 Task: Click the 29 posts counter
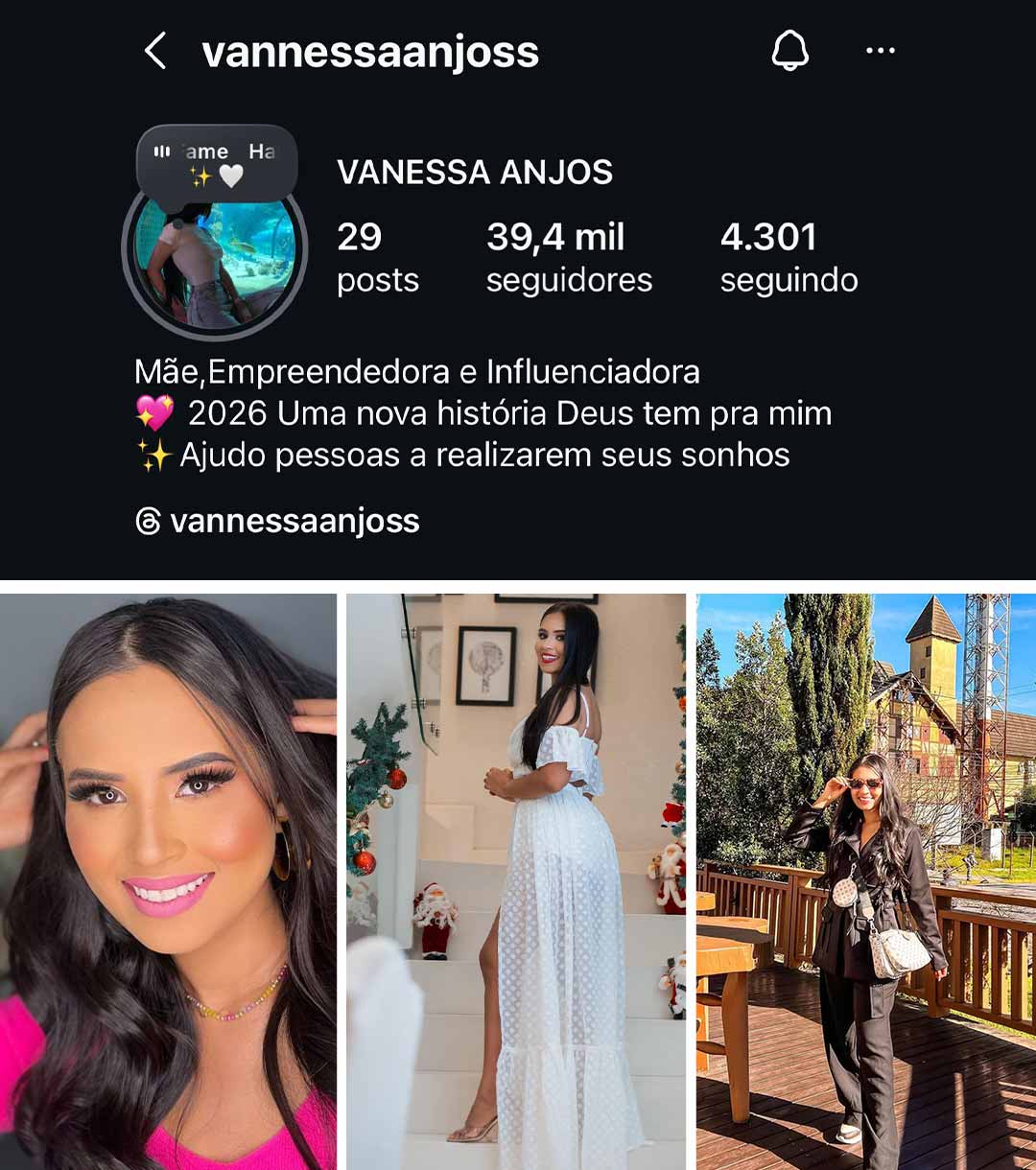click(x=377, y=256)
